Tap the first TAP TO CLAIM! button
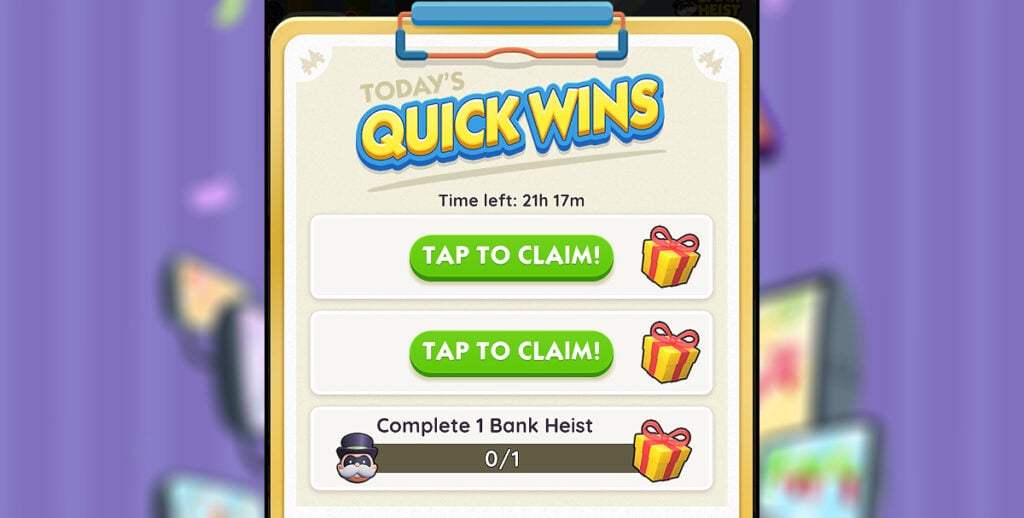The image size is (1024, 518). [510, 257]
